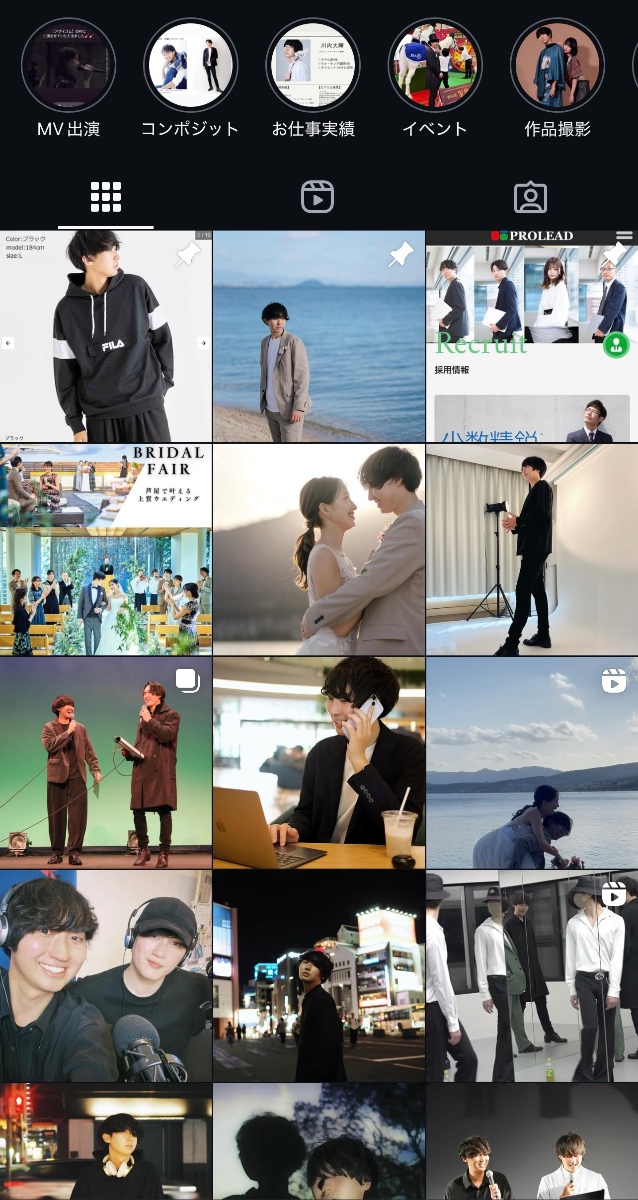
Task: Switch to the Reels tab
Action: pyautogui.click(x=317, y=197)
